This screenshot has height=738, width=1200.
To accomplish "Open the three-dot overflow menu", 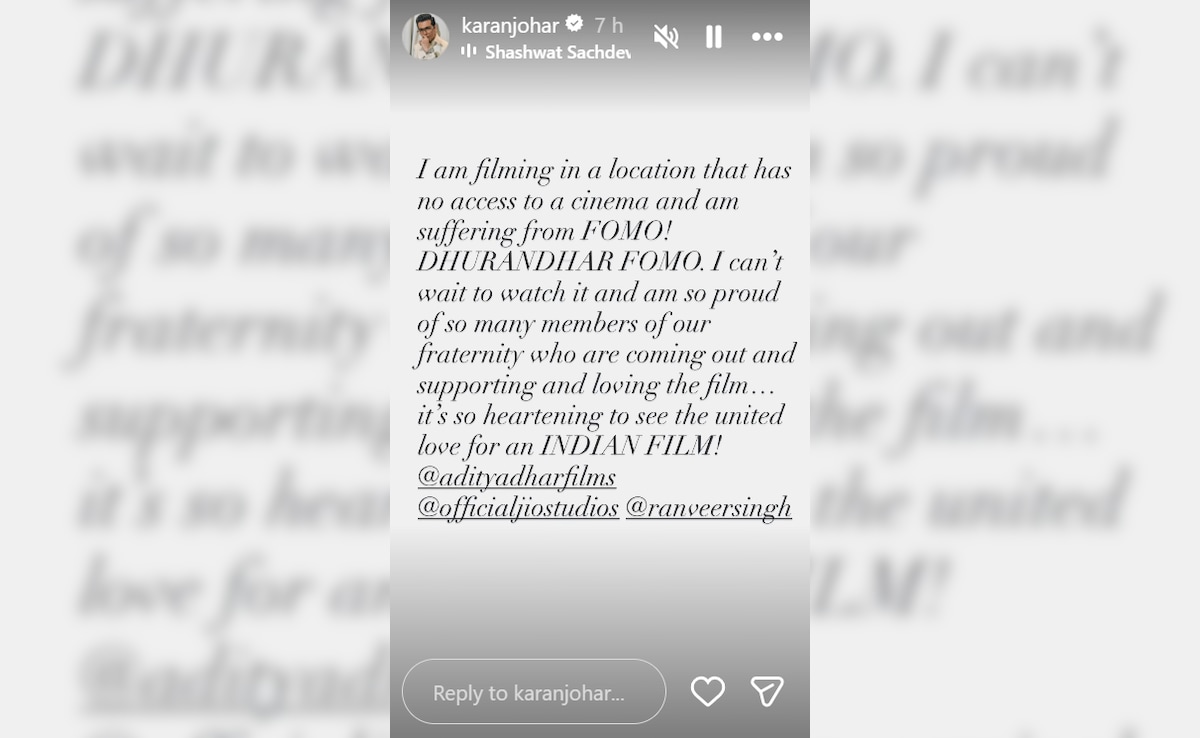I will click(x=767, y=37).
